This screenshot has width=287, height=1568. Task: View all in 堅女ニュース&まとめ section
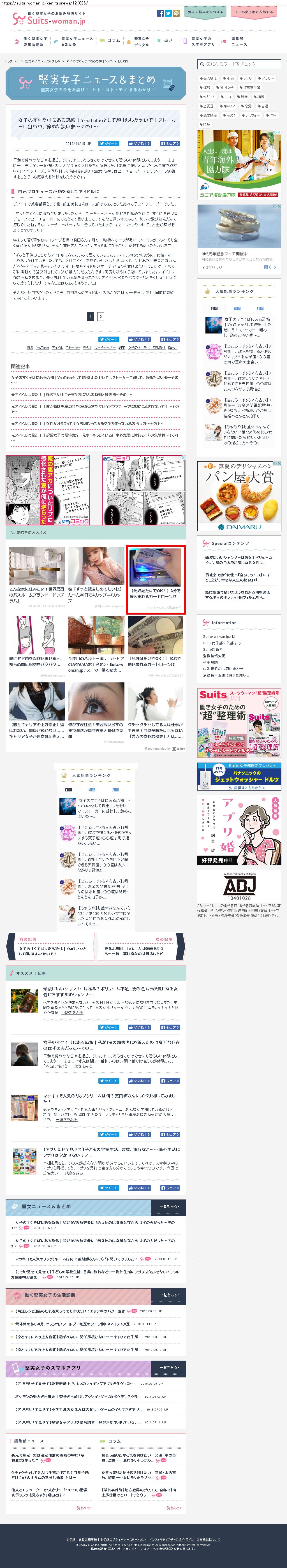pos(169,1206)
